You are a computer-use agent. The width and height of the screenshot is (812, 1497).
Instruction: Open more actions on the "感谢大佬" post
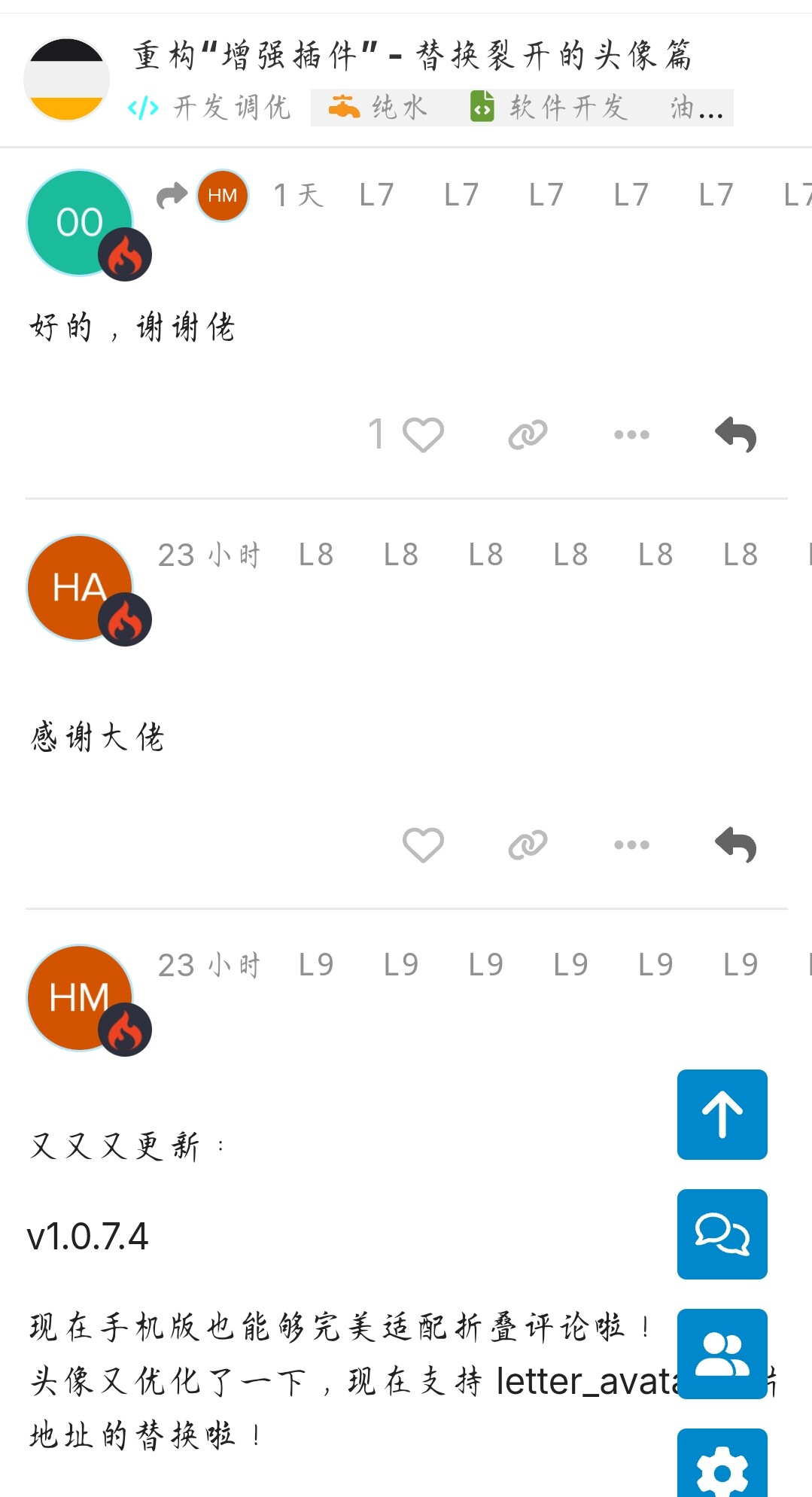pyautogui.click(x=631, y=844)
